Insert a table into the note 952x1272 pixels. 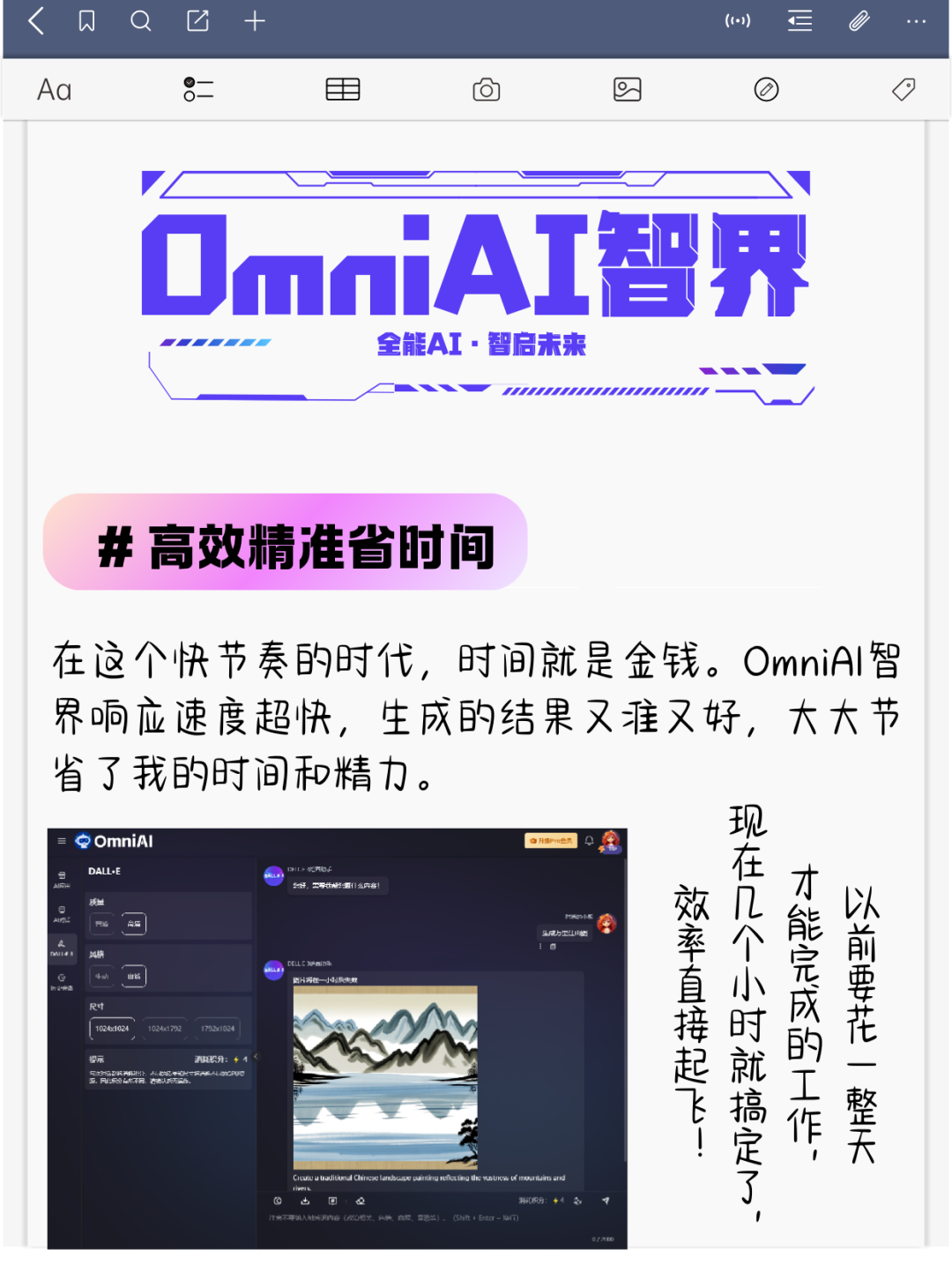pyautogui.click(x=343, y=90)
